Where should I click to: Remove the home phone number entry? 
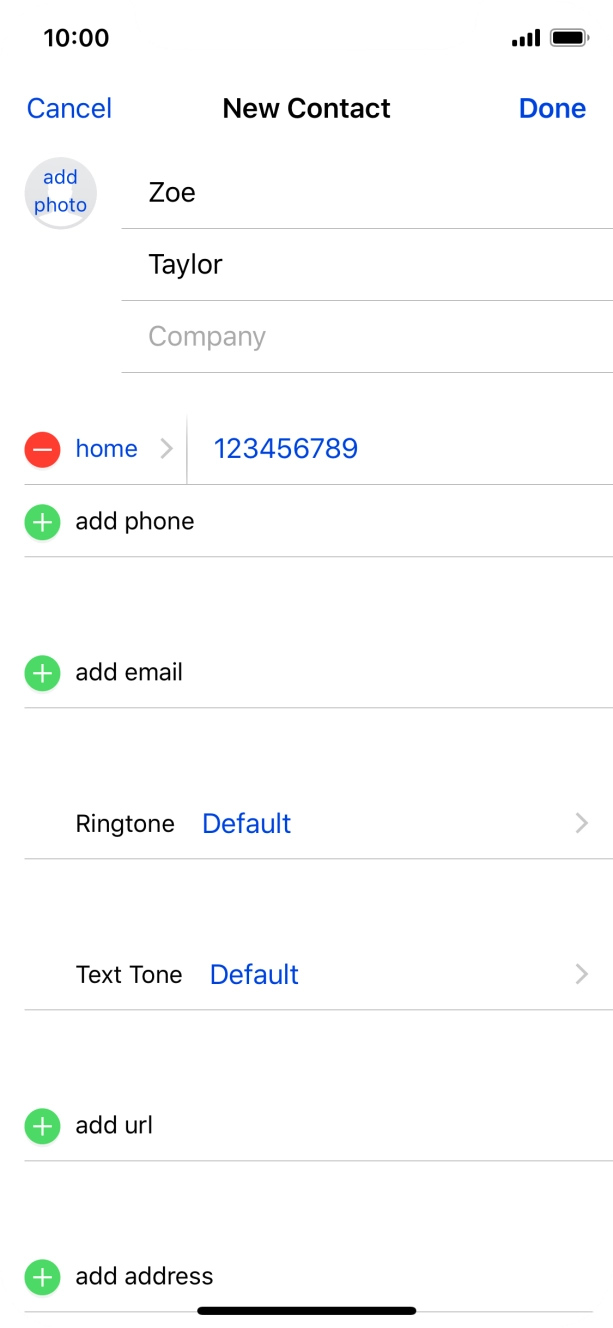[43, 449]
